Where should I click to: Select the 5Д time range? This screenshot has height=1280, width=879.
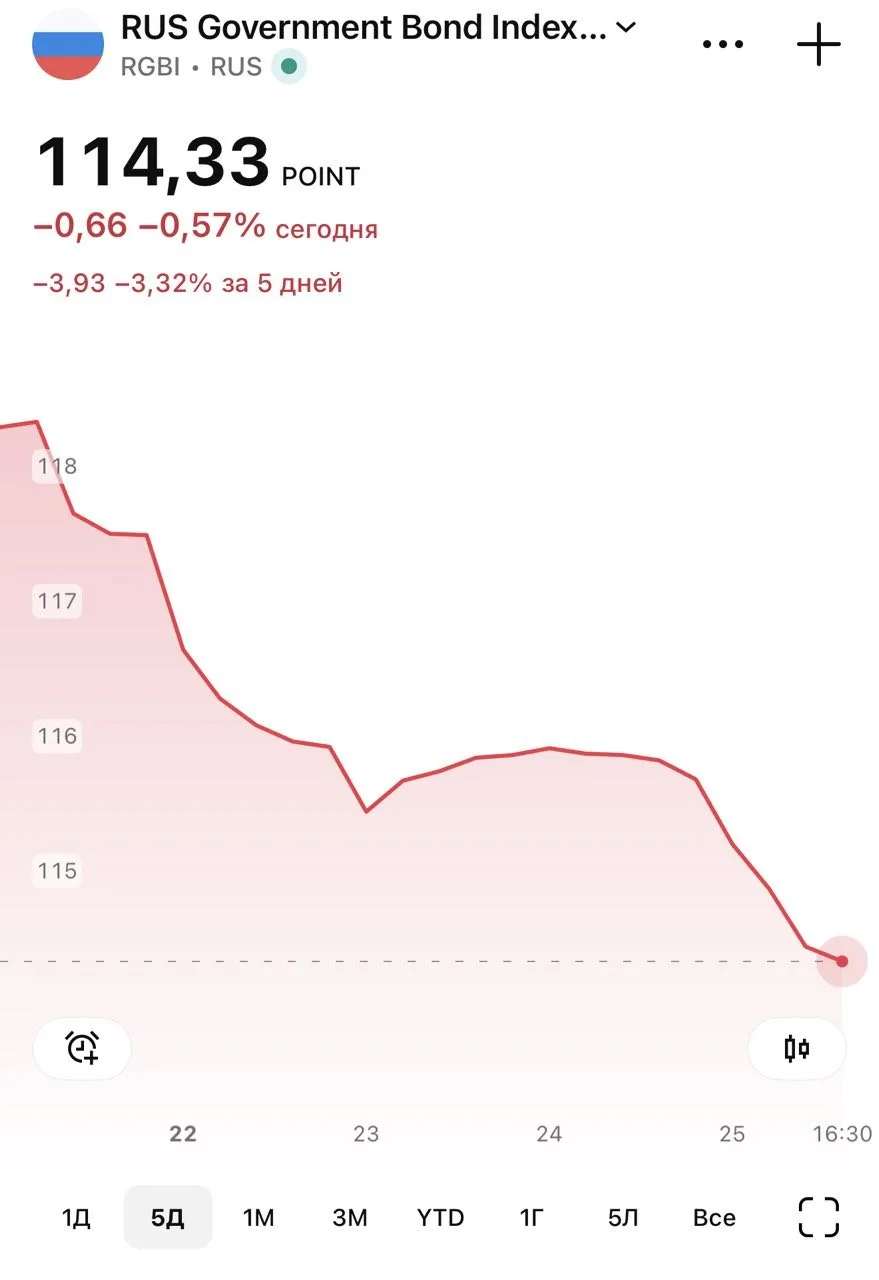tap(168, 1217)
